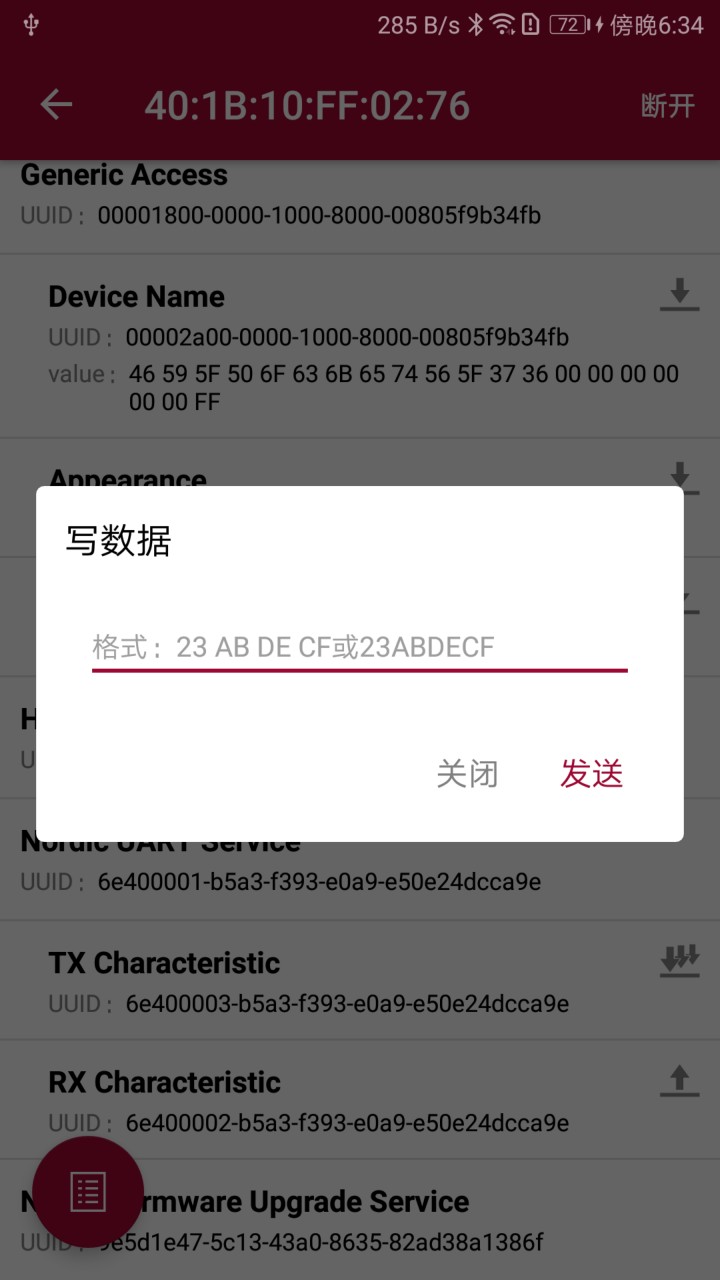The width and height of the screenshot is (720, 1280).
Task: Click the hex data input field
Action: point(360,647)
